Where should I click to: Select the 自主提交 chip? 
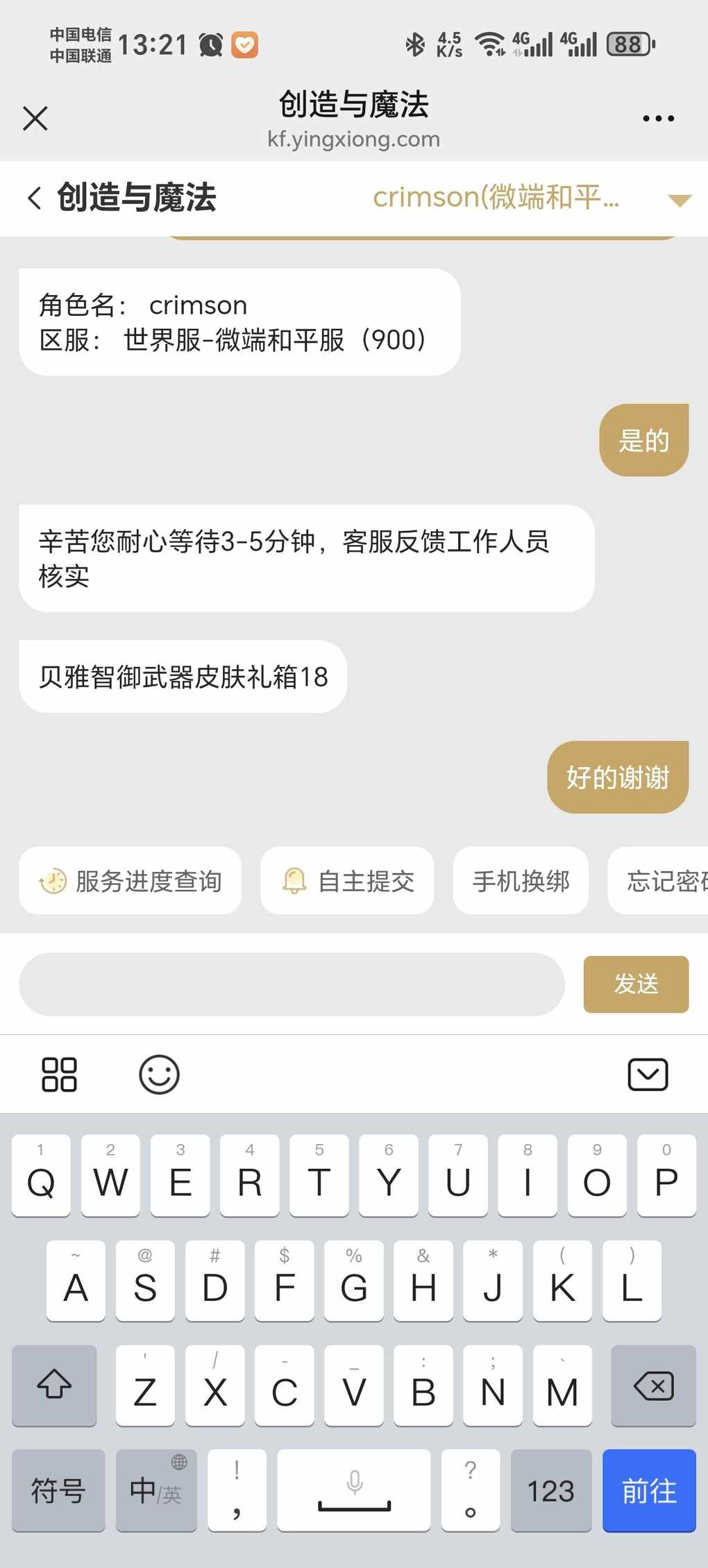(x=347, y=881)
